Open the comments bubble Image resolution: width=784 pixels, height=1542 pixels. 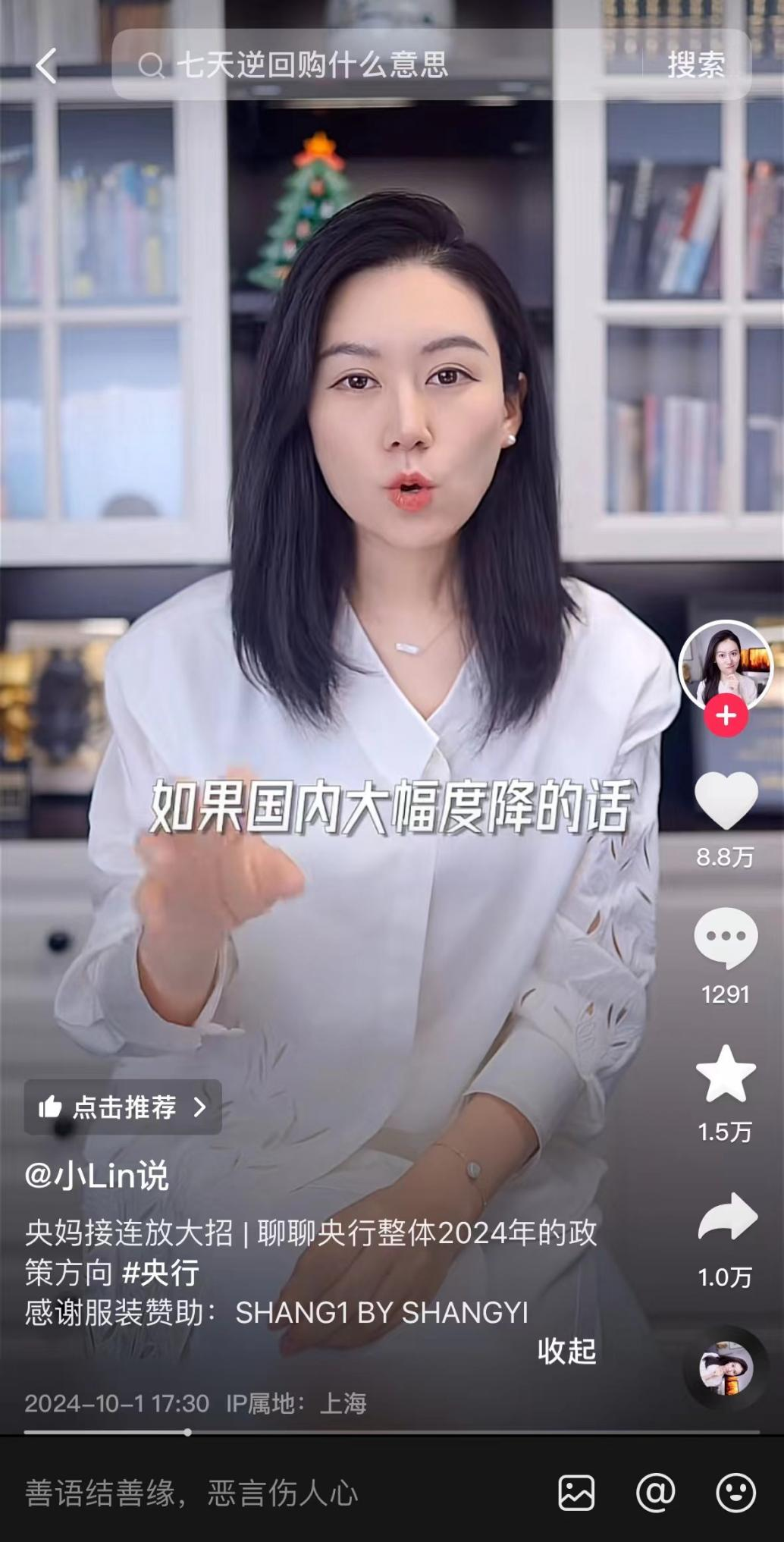click(x=726, y=937)
